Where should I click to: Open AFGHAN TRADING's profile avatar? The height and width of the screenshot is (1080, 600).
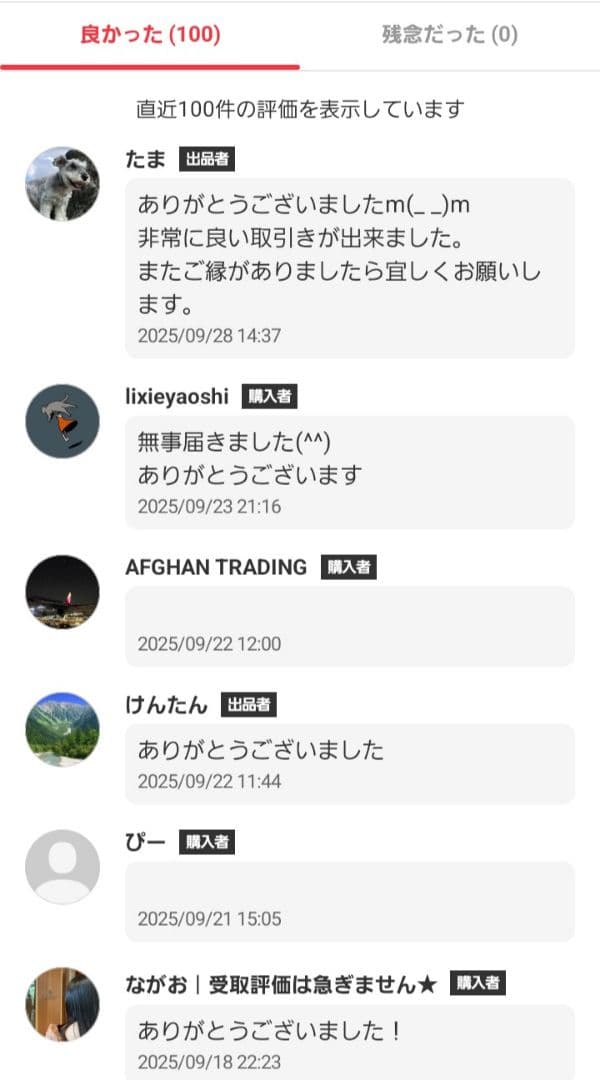(x=62, y=592)
